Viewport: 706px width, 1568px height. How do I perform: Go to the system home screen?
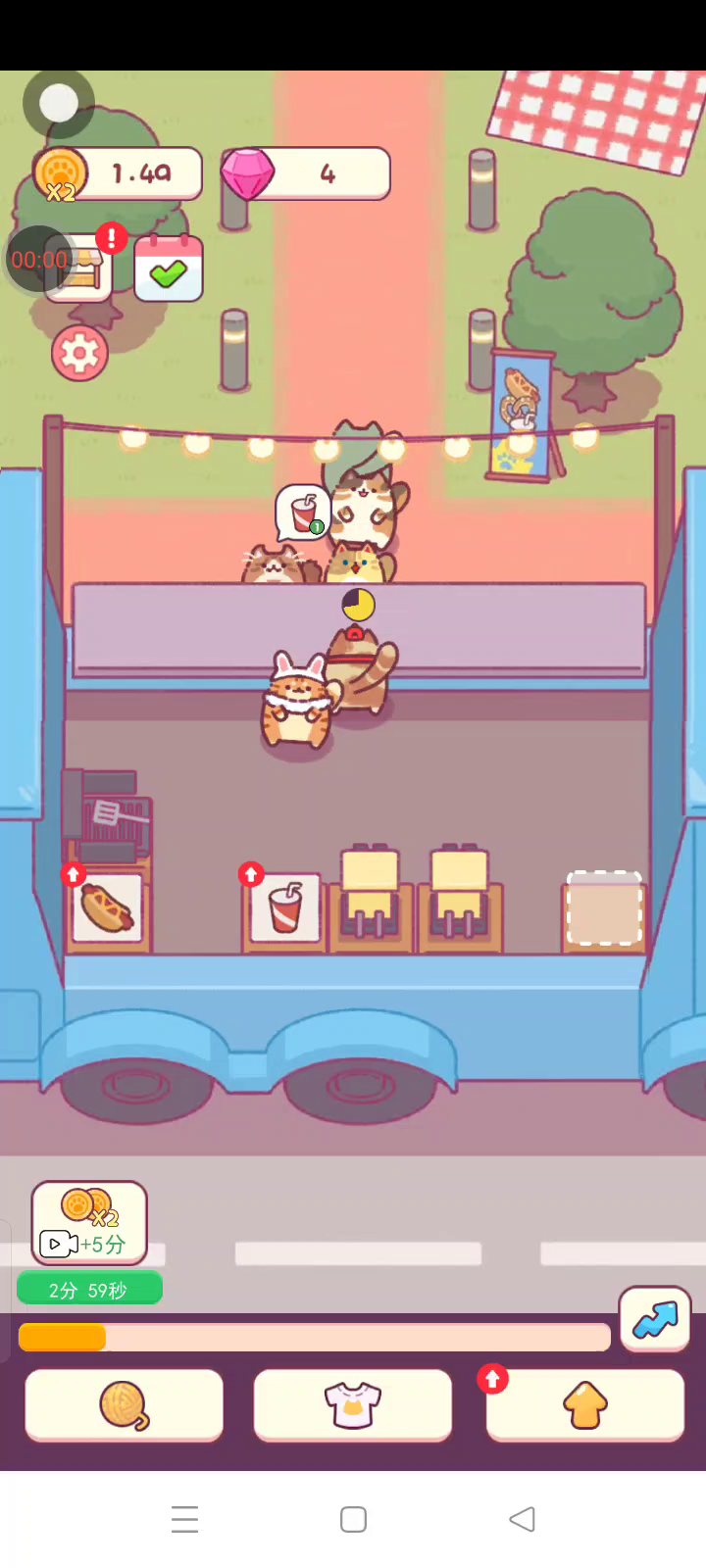pos(353,1519)
